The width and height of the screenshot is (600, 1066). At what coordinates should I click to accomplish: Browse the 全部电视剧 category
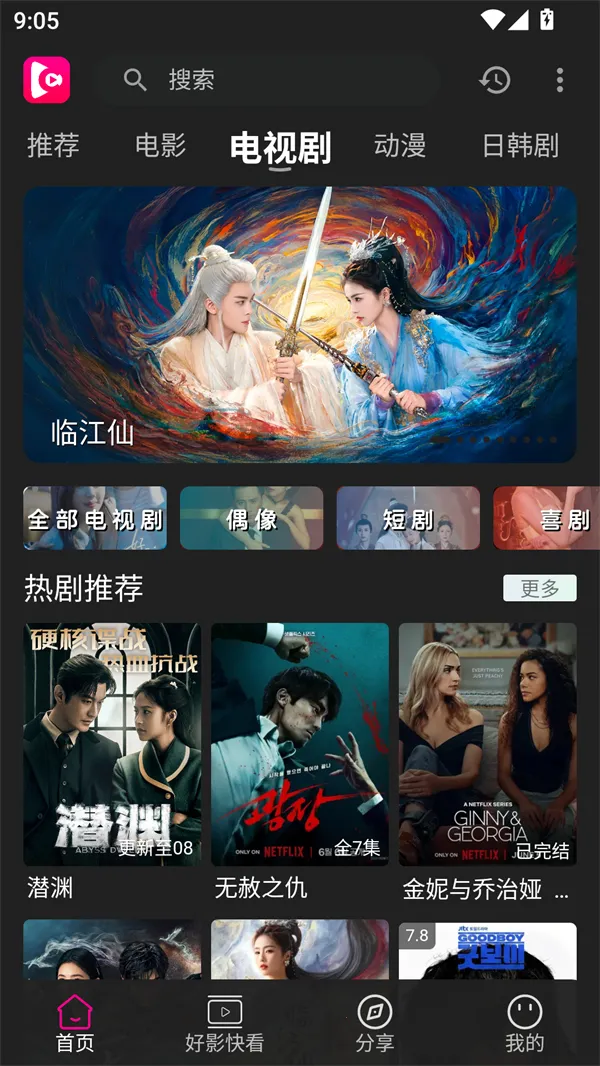(95, 518)
